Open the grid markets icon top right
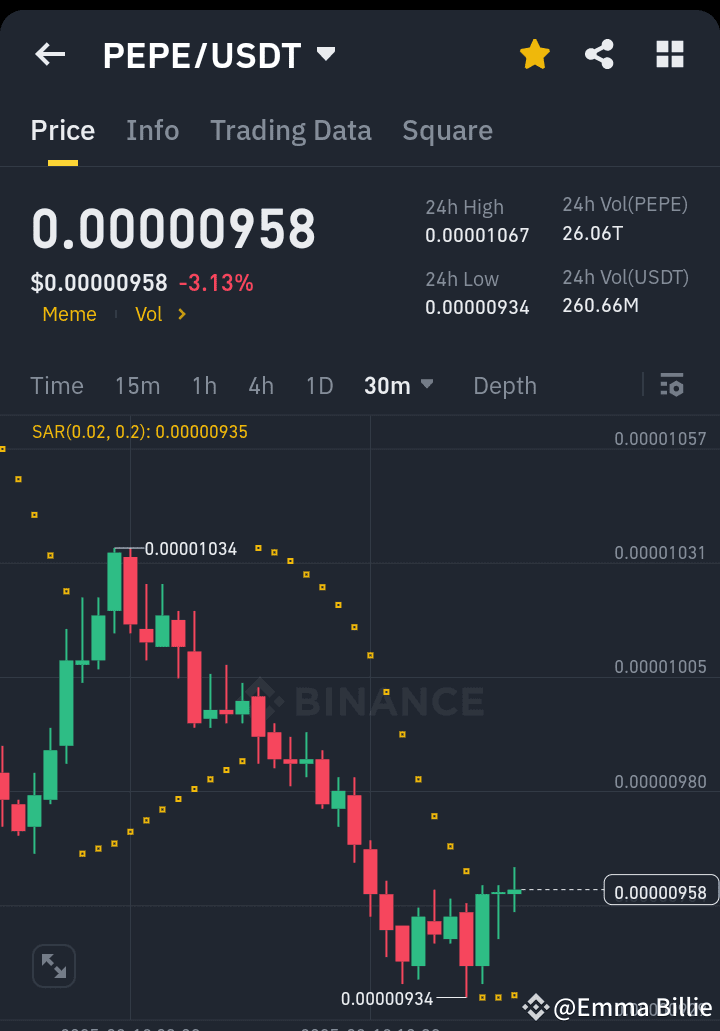720x1031 pixels. click(x=669, y=54)
